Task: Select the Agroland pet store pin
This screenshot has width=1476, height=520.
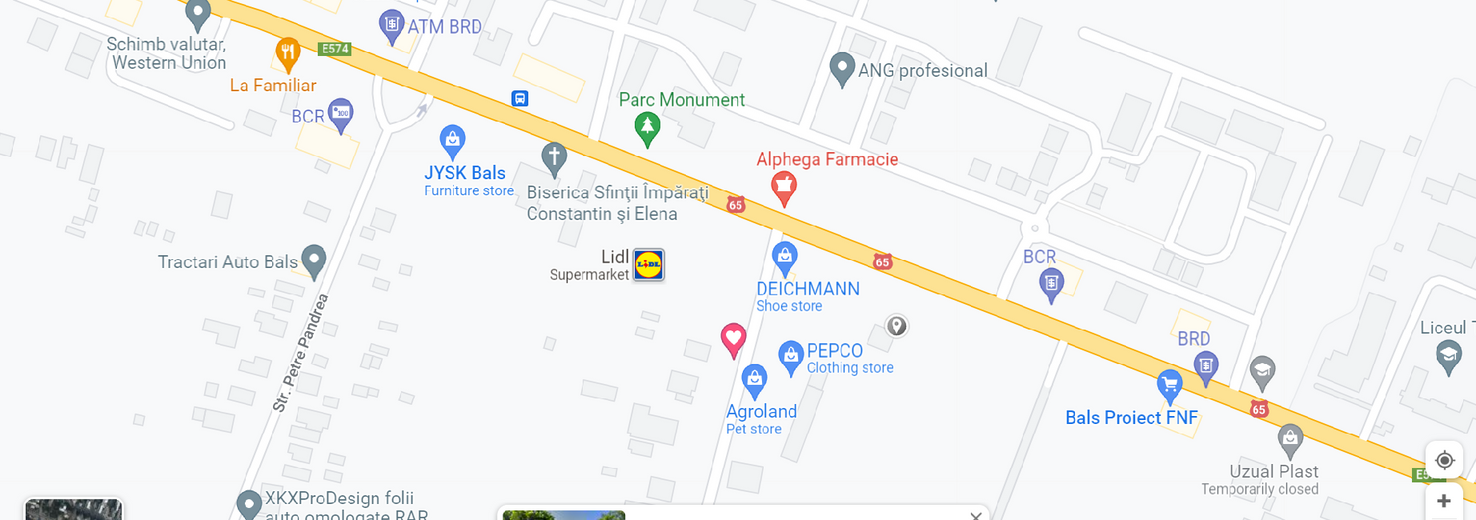Action: [x=754, y=380]
